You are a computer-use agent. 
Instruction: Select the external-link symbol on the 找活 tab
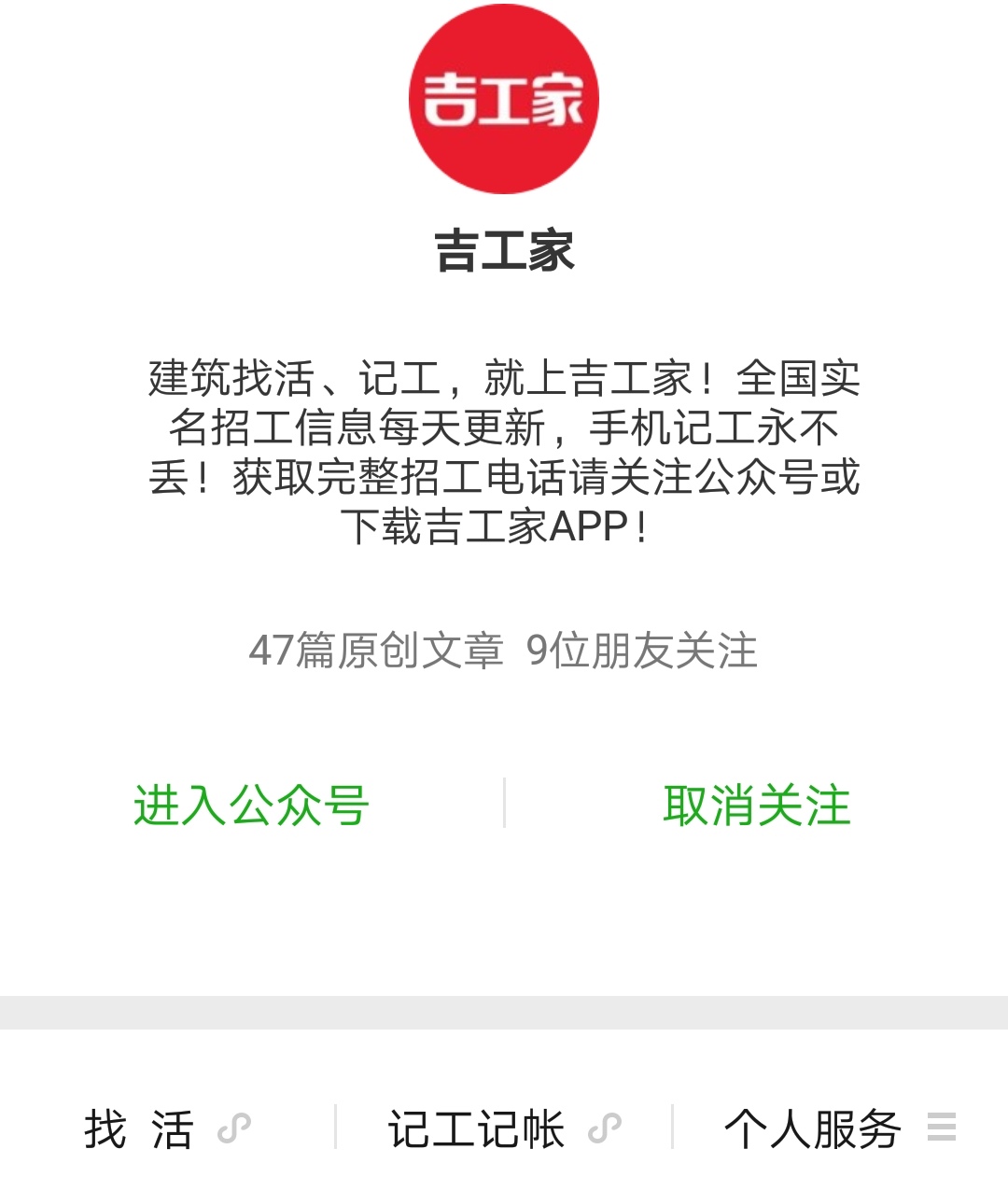(235, 1128)
